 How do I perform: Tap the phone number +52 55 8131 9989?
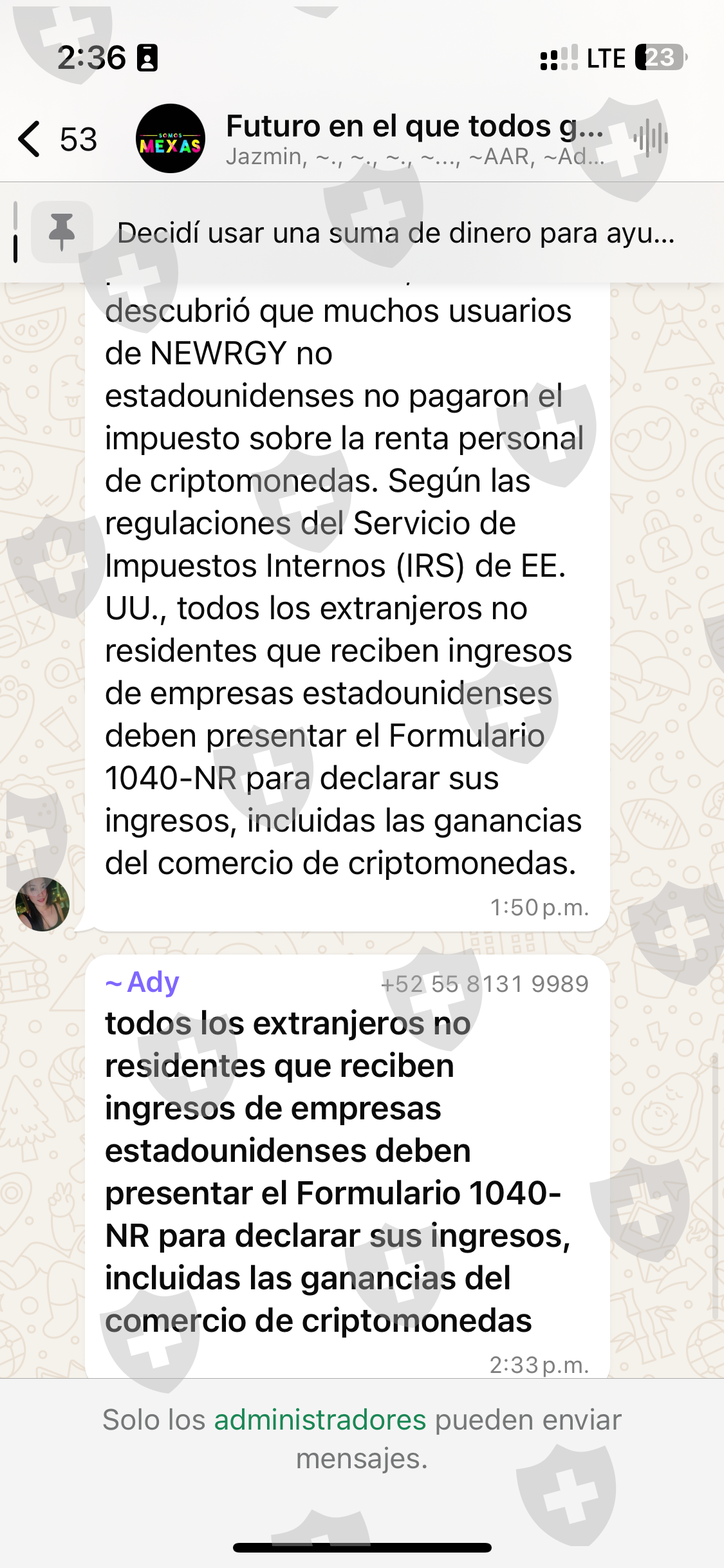click(x=485, y=984)
